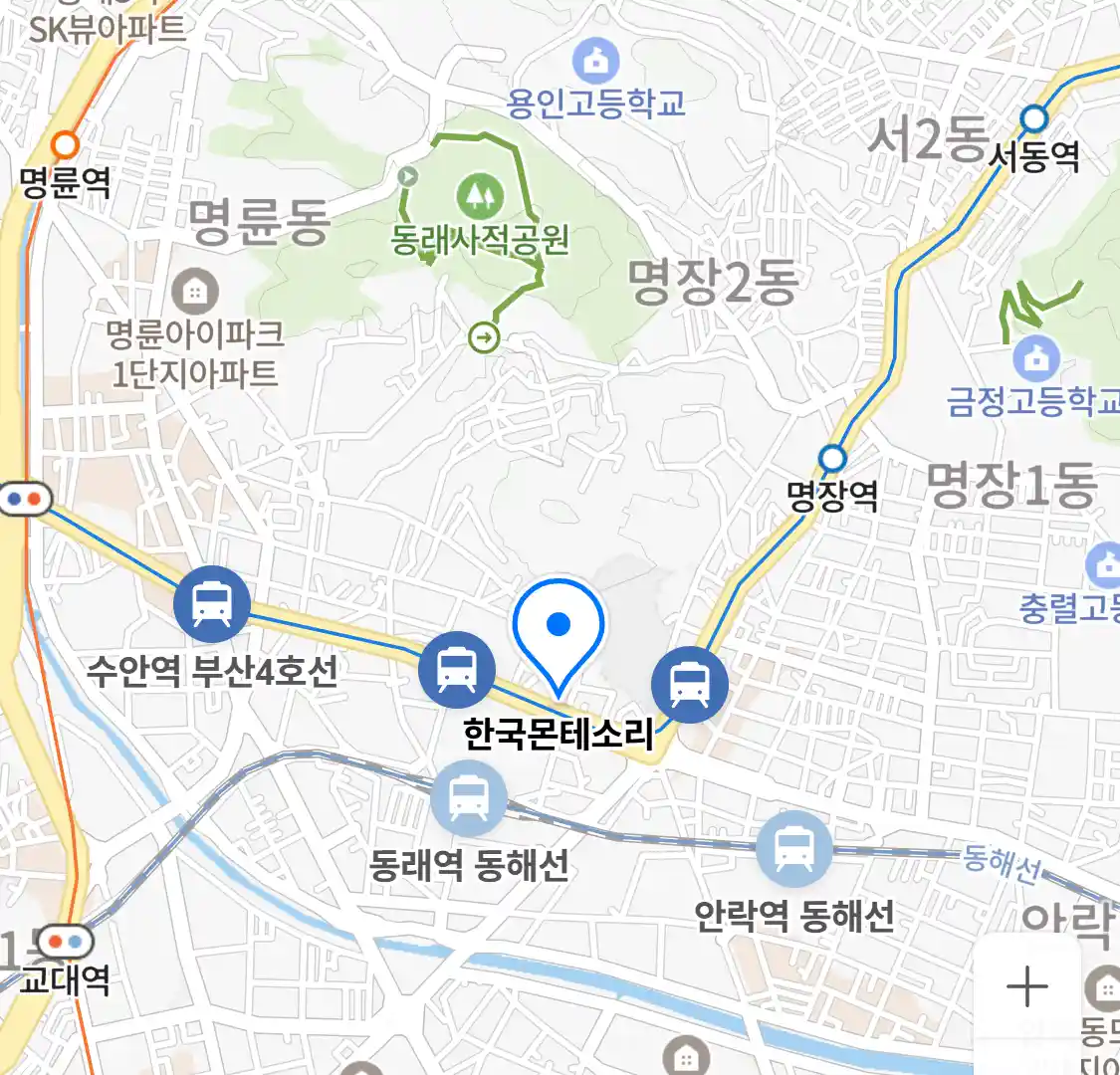The image size is (1120, 1075).
Task: Select the 안락역 동해선 train station marker
Action: point(793,849)
